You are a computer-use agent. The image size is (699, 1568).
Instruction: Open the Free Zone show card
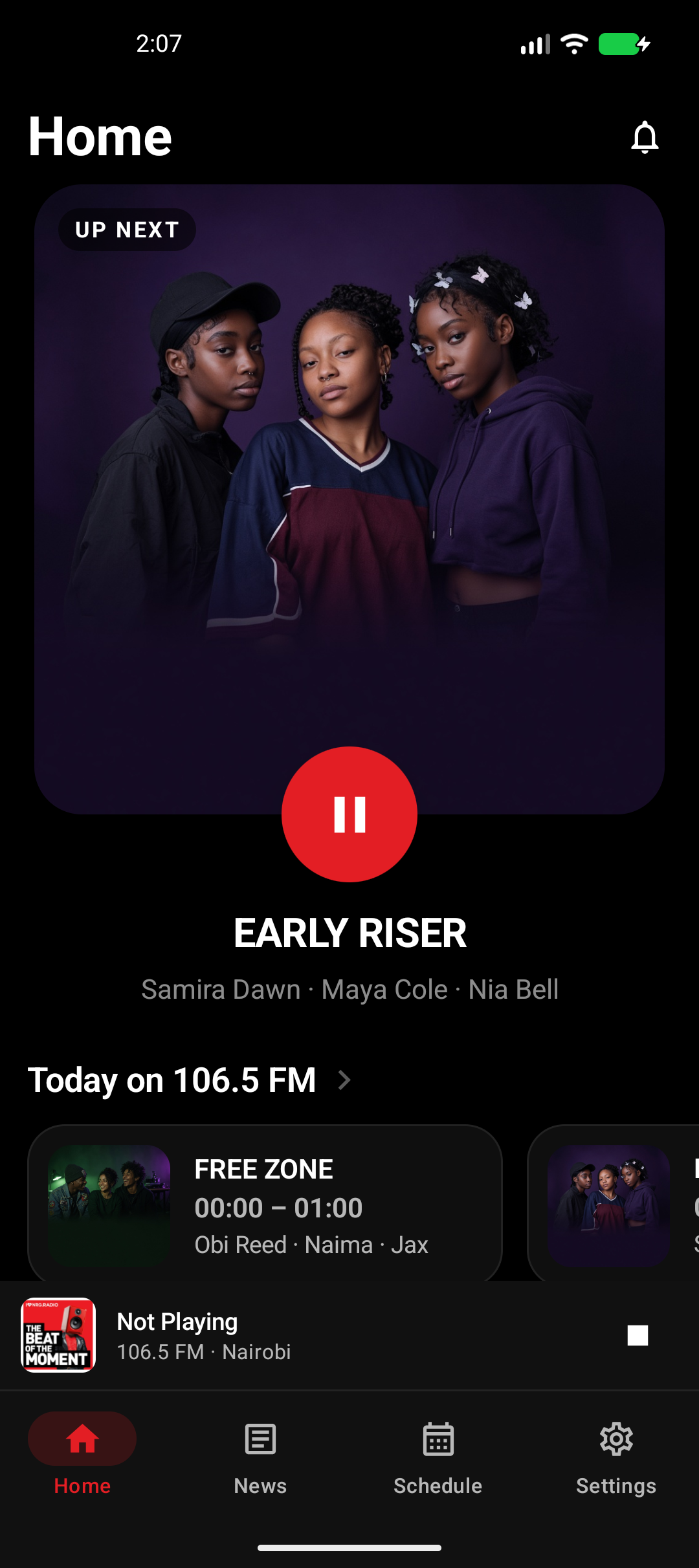(265, 1203)
